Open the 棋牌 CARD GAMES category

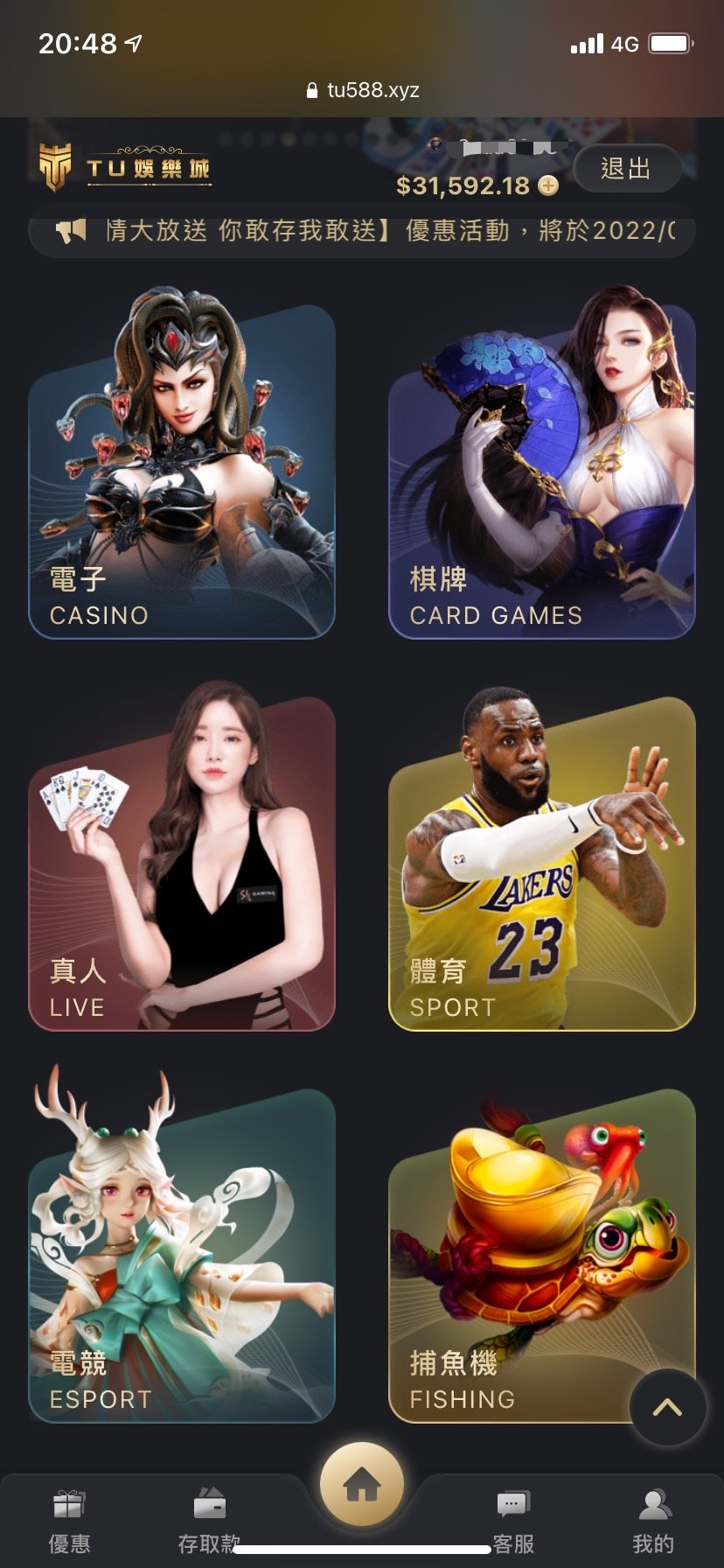(x=541, y=472)
